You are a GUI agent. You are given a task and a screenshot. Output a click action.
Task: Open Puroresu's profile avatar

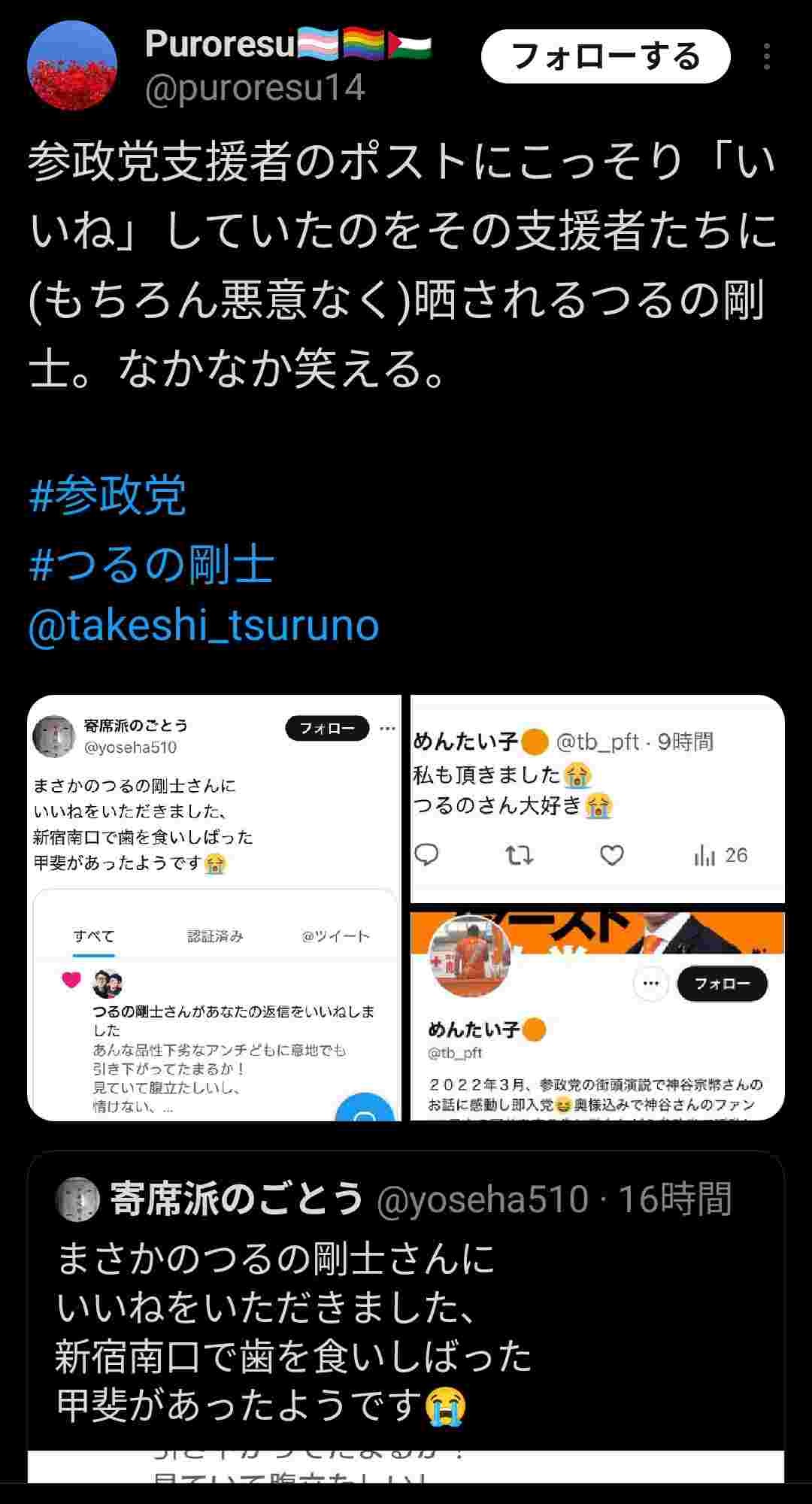pyautogui.click(x=72, y=66)
